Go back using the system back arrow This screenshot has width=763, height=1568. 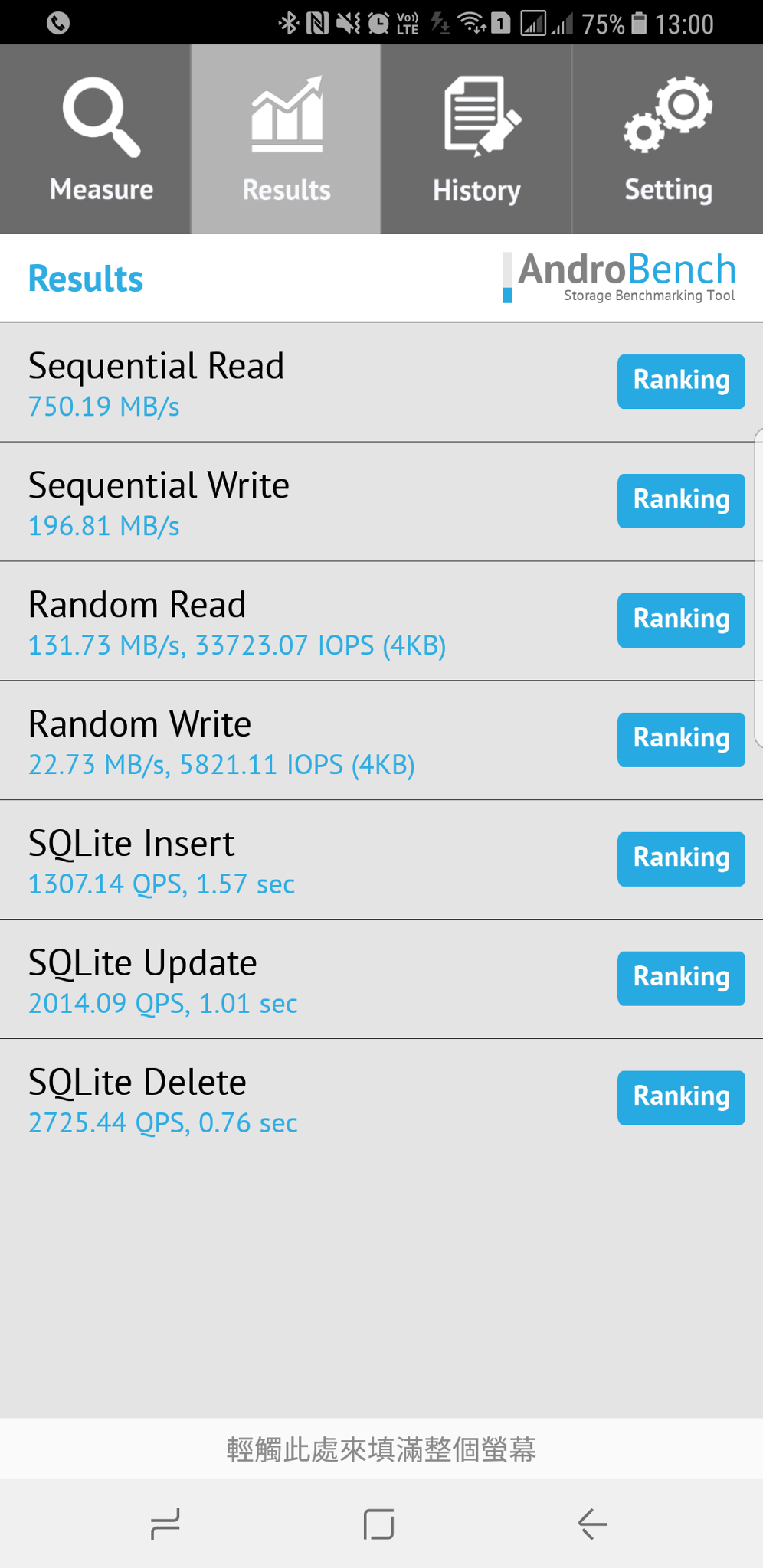592,1524
